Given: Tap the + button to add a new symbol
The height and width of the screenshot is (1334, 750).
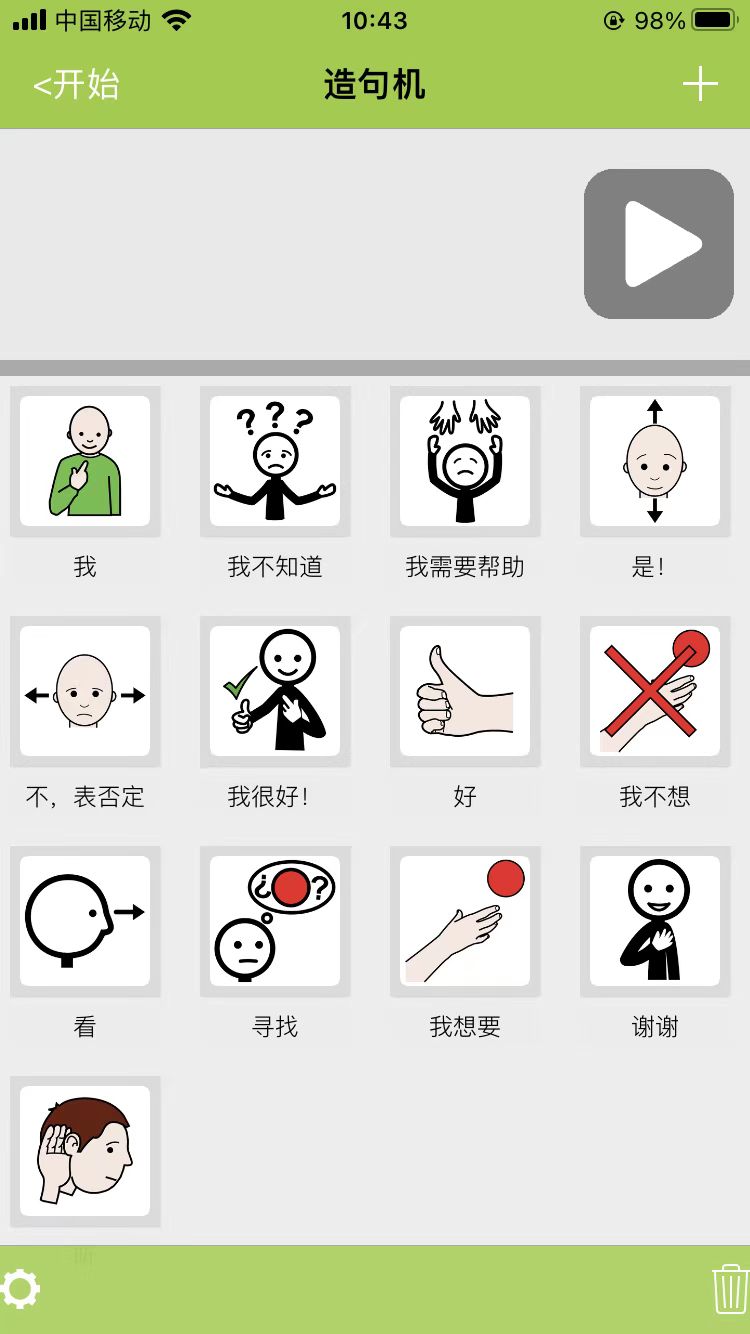Looking at the screenshot, I should [700, 85].
